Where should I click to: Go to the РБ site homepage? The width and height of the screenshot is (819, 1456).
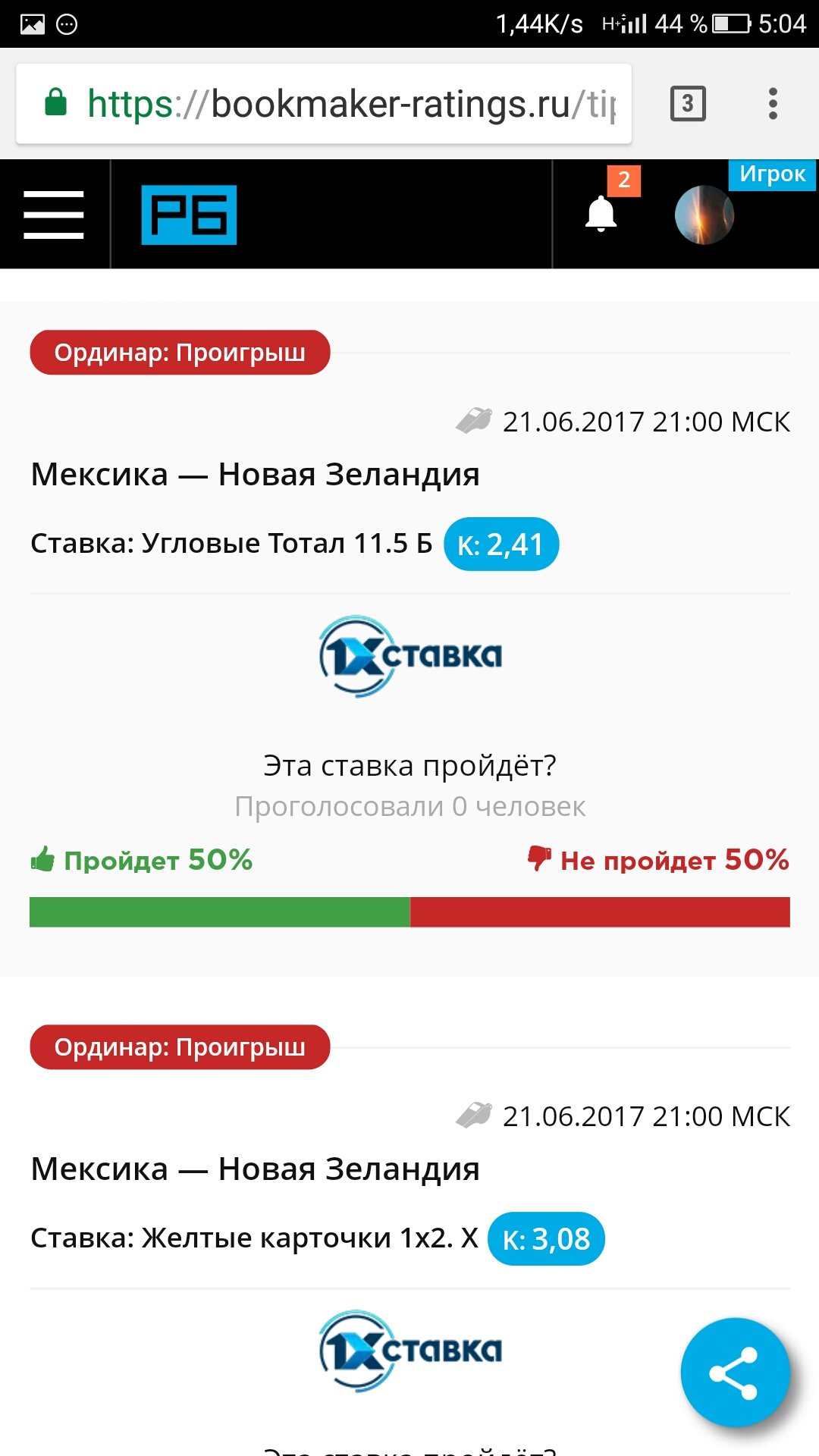(189, 215)
